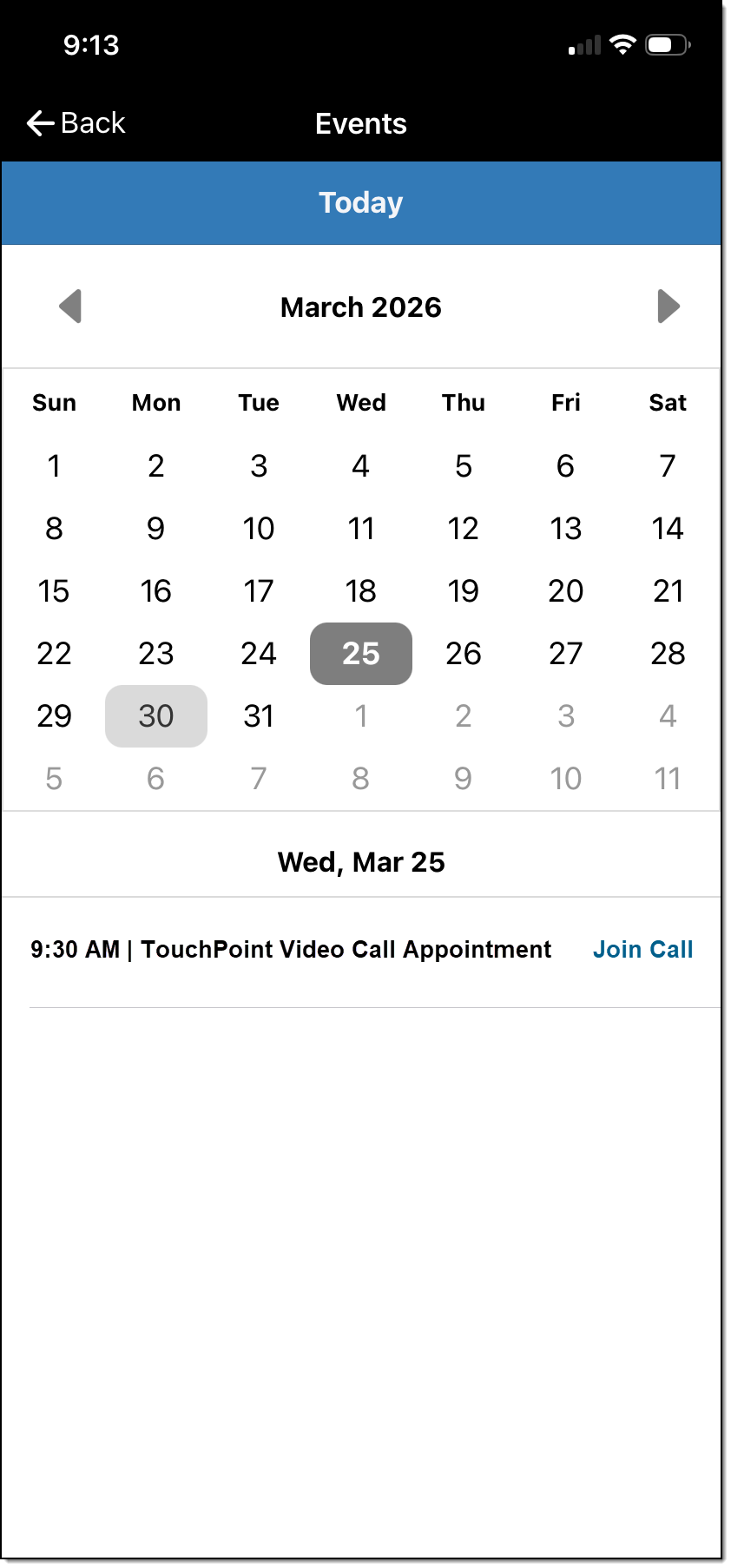Screen dimensions: 731x1568
Task: Jump to Today in the calendar
Action: (x=361, y=202)
